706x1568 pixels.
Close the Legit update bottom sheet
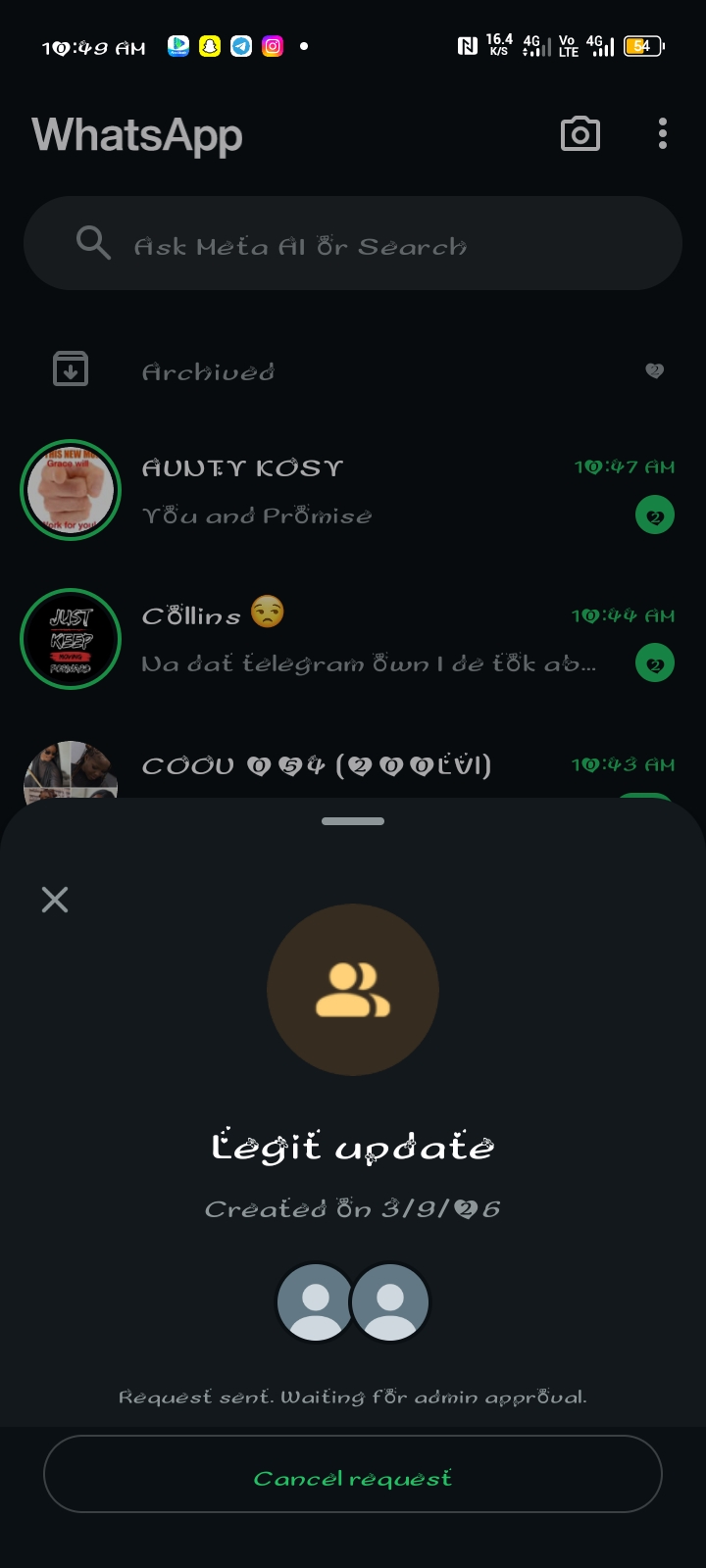tap(55, 900)
